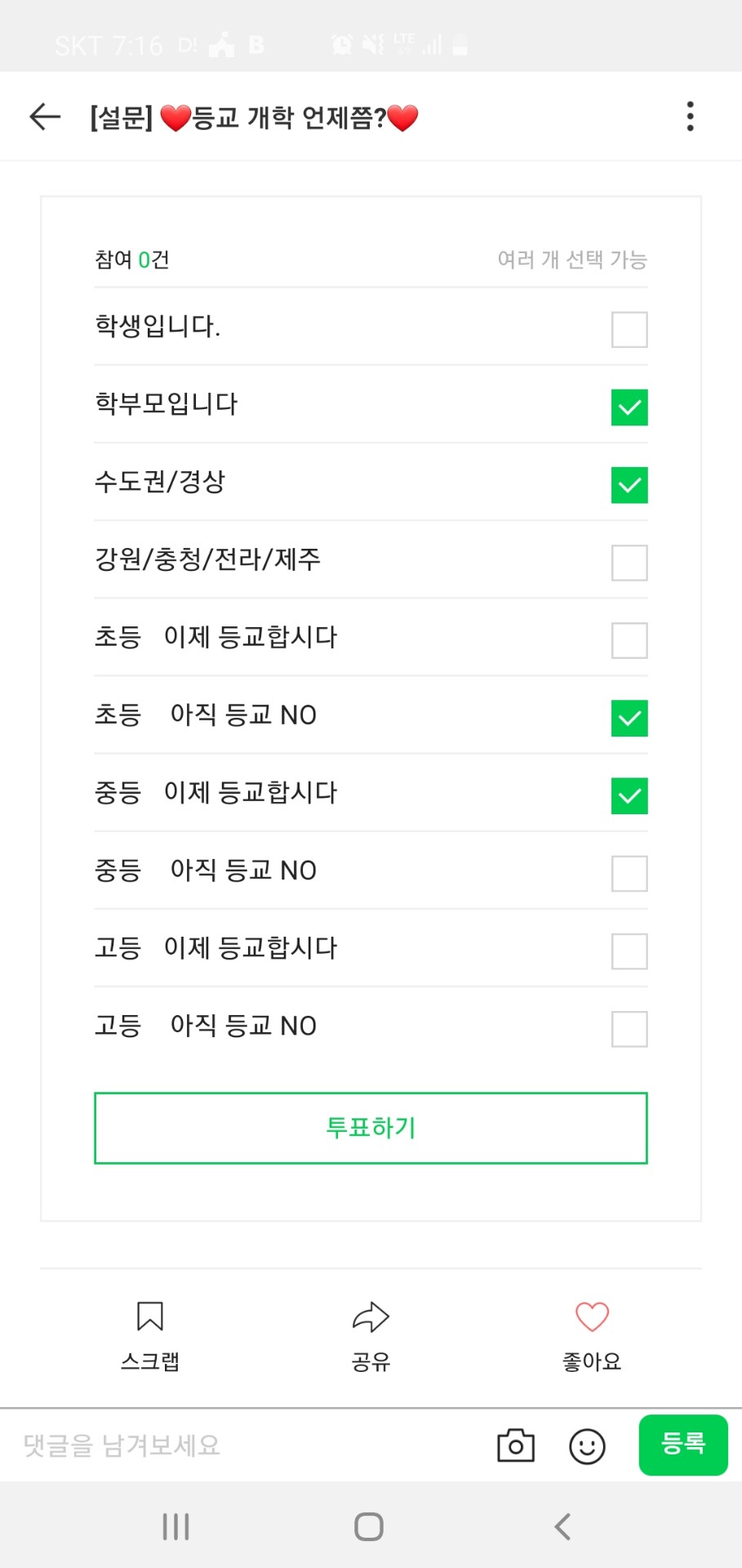This screenshot has height=1568, width=742.
Task: Check 초등 이제 등교합시다
Action: (629, 640)
